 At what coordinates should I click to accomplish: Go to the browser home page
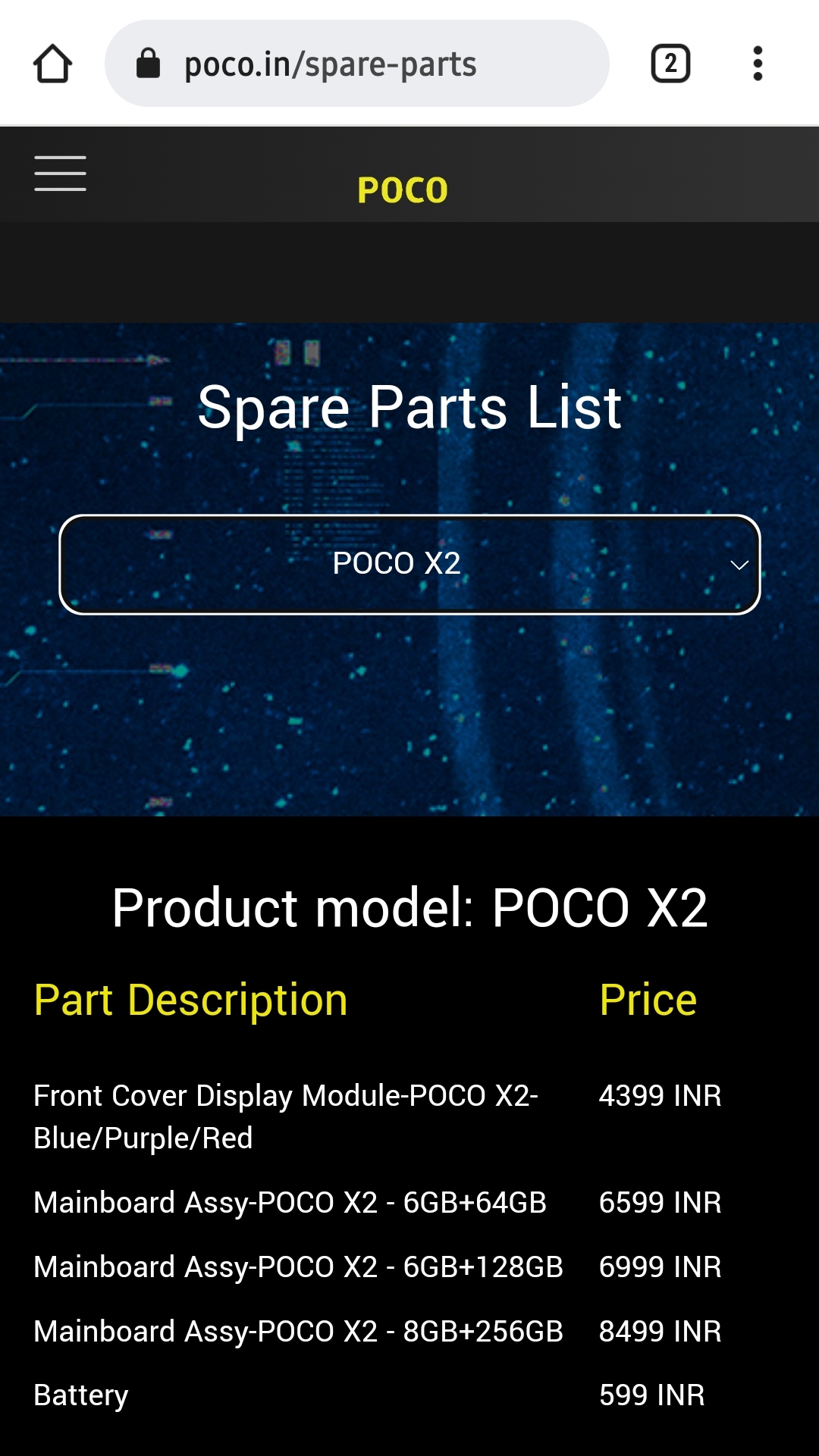(x=52, y=64)
